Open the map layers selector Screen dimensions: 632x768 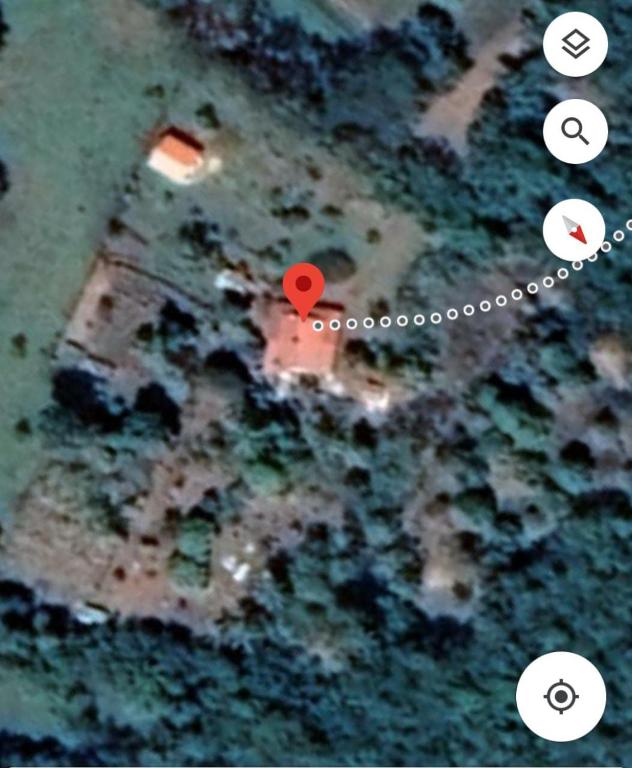coord(575,45)
